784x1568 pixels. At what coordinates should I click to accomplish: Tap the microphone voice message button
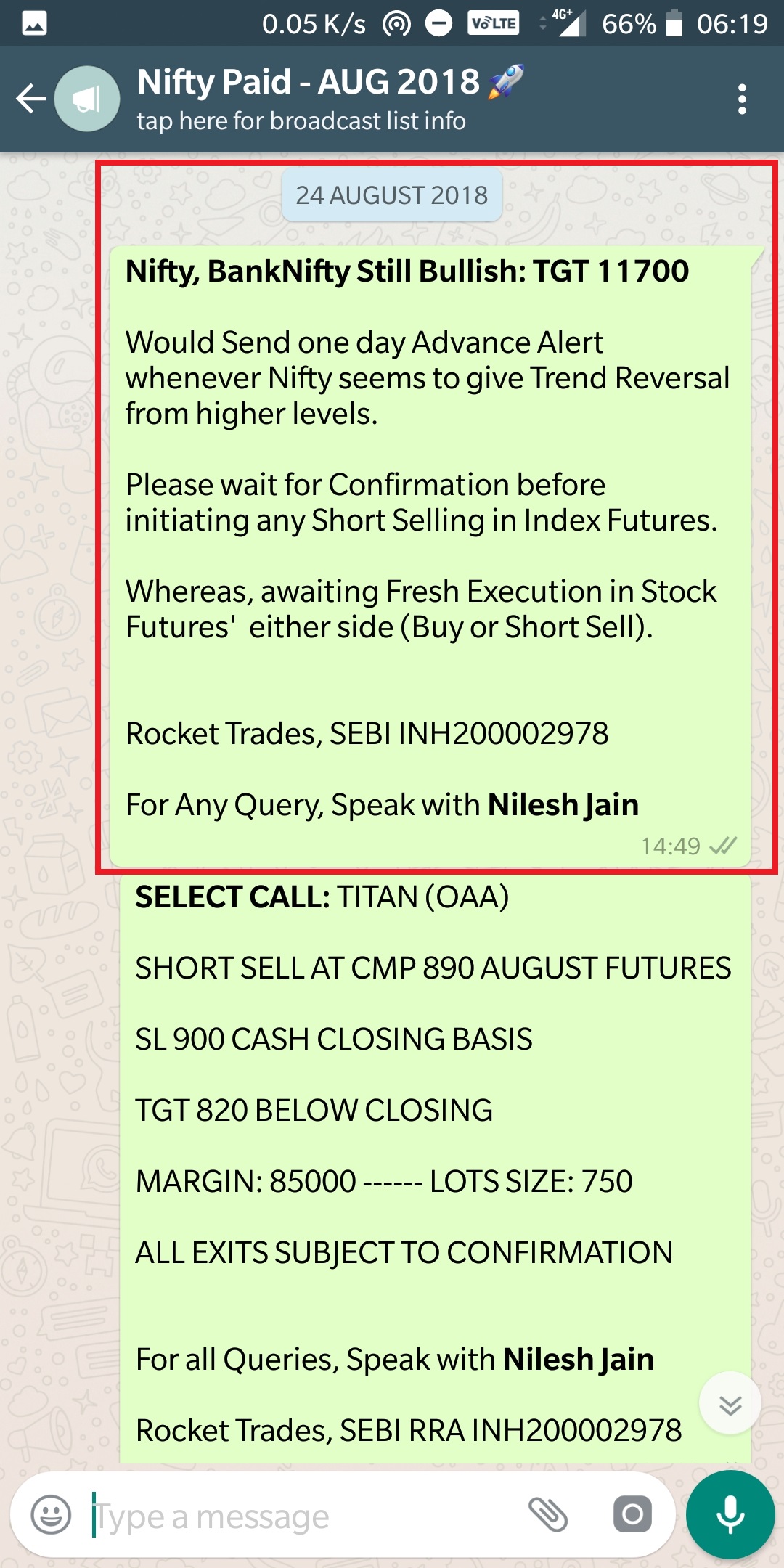(x=730, y=1514)
